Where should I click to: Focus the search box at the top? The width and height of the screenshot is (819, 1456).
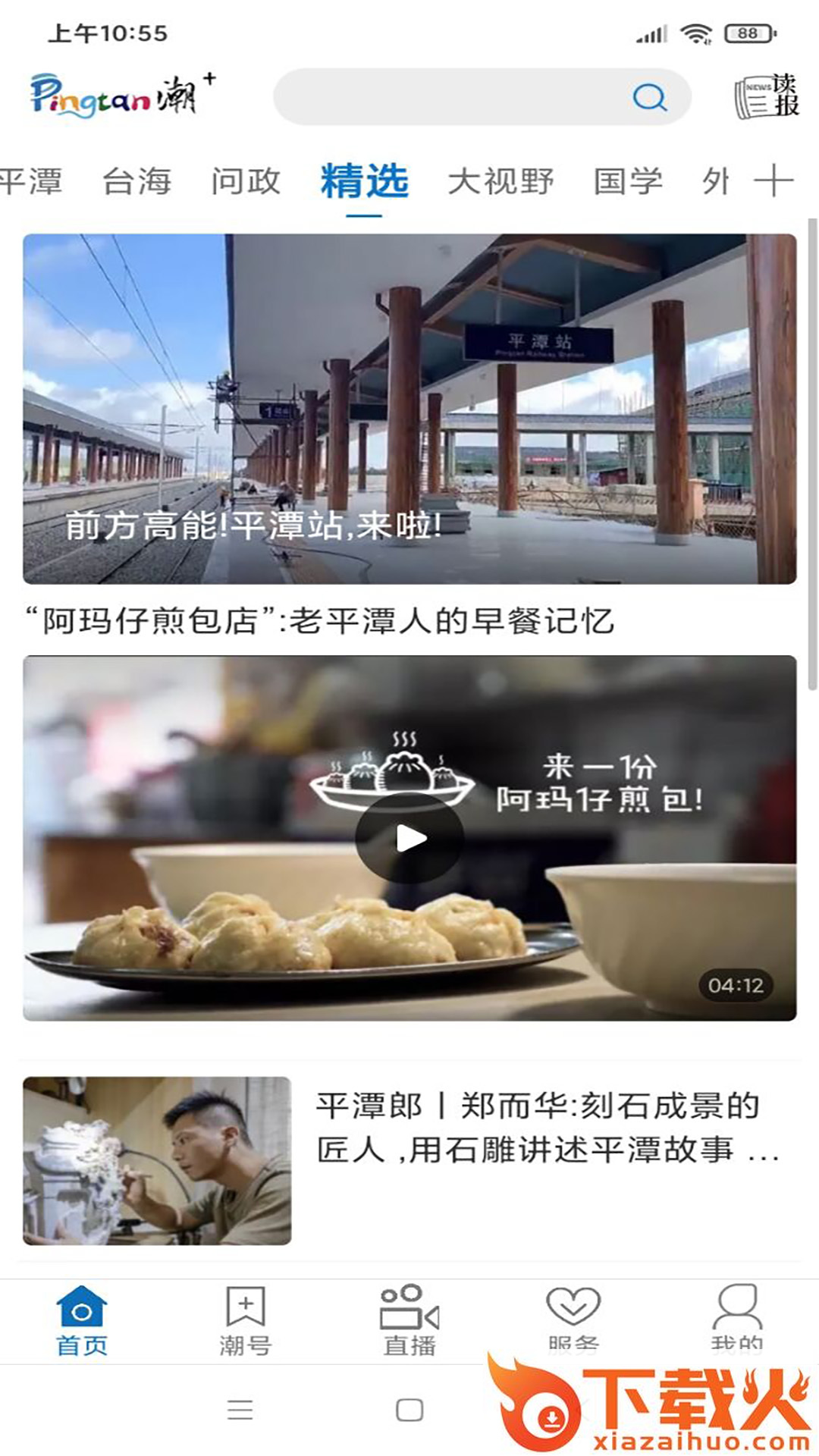pos(455,97)
